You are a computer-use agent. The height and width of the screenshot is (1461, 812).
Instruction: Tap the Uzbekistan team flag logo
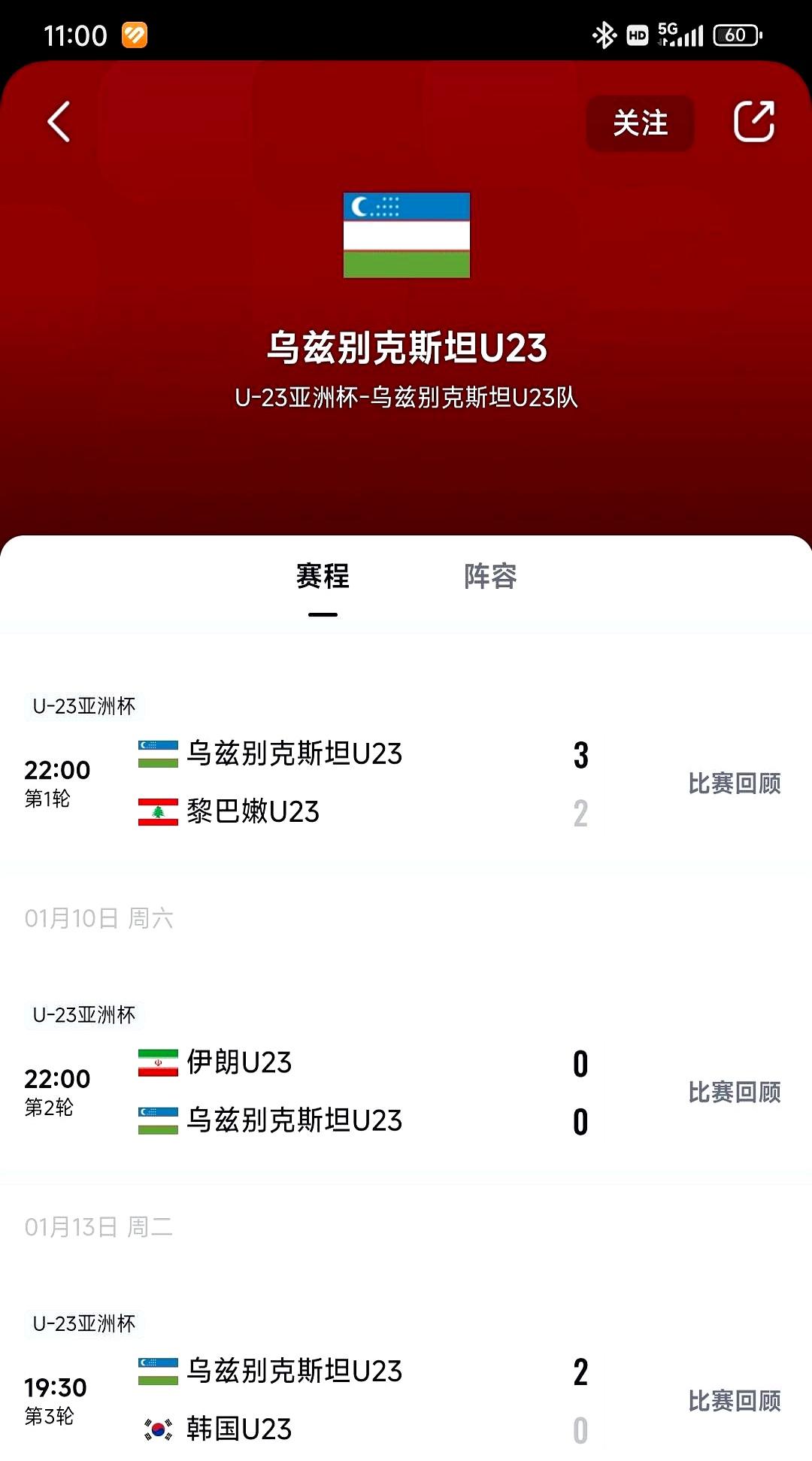tap(405, 235)
